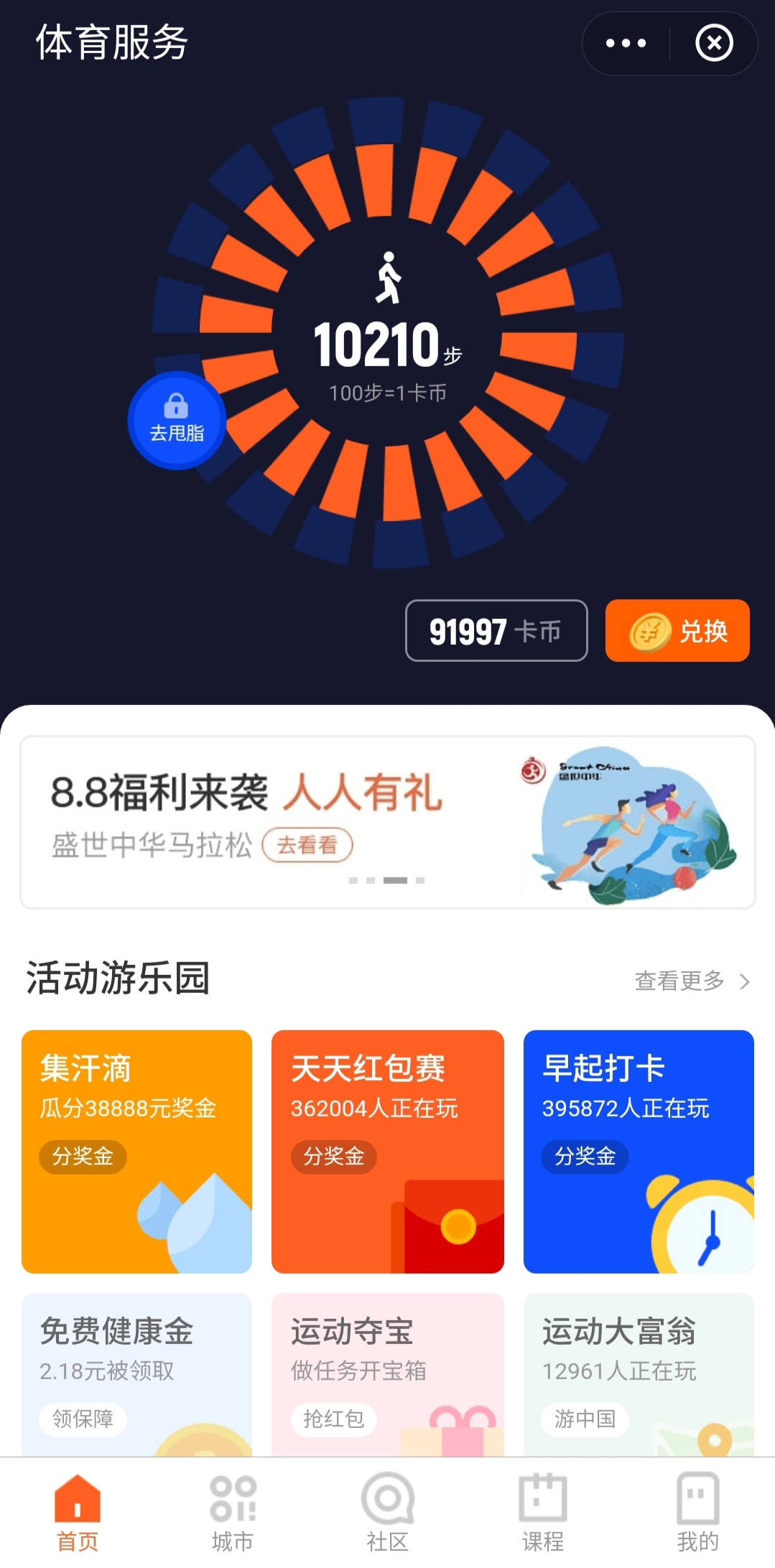Open the 91997 卡币 balance

tap(496, 630)
